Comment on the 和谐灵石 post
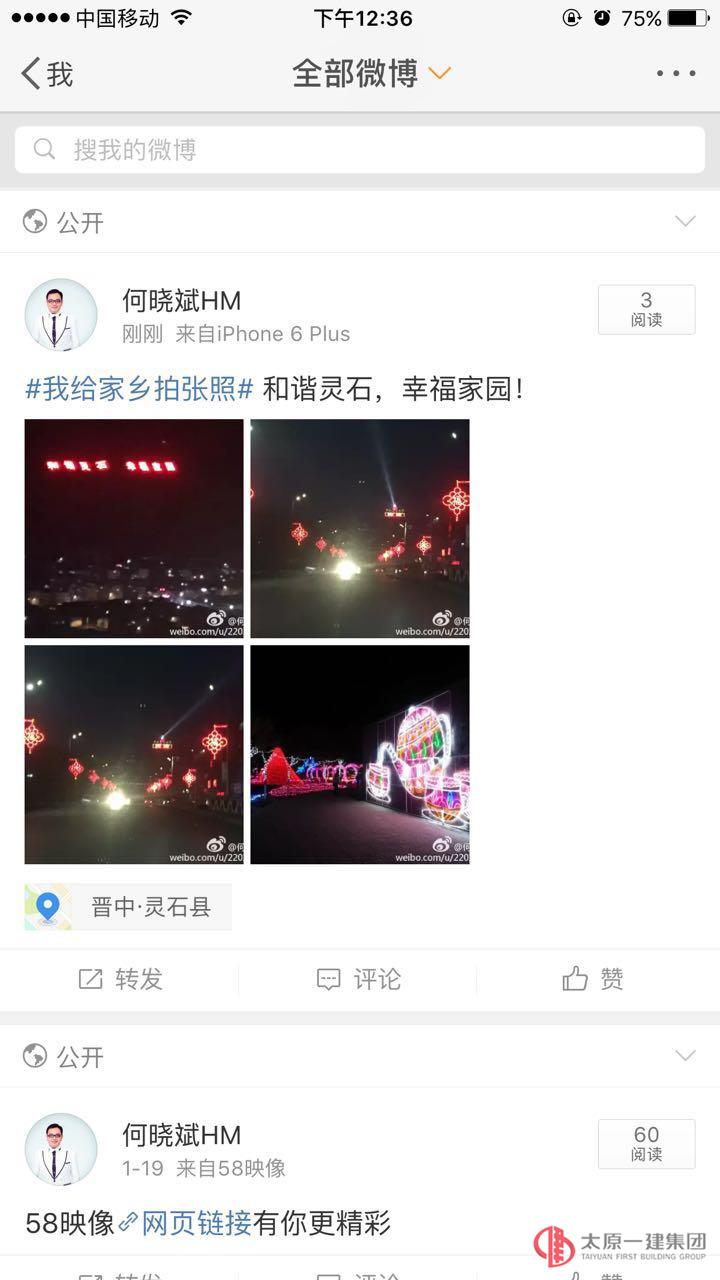 point(358,979)
